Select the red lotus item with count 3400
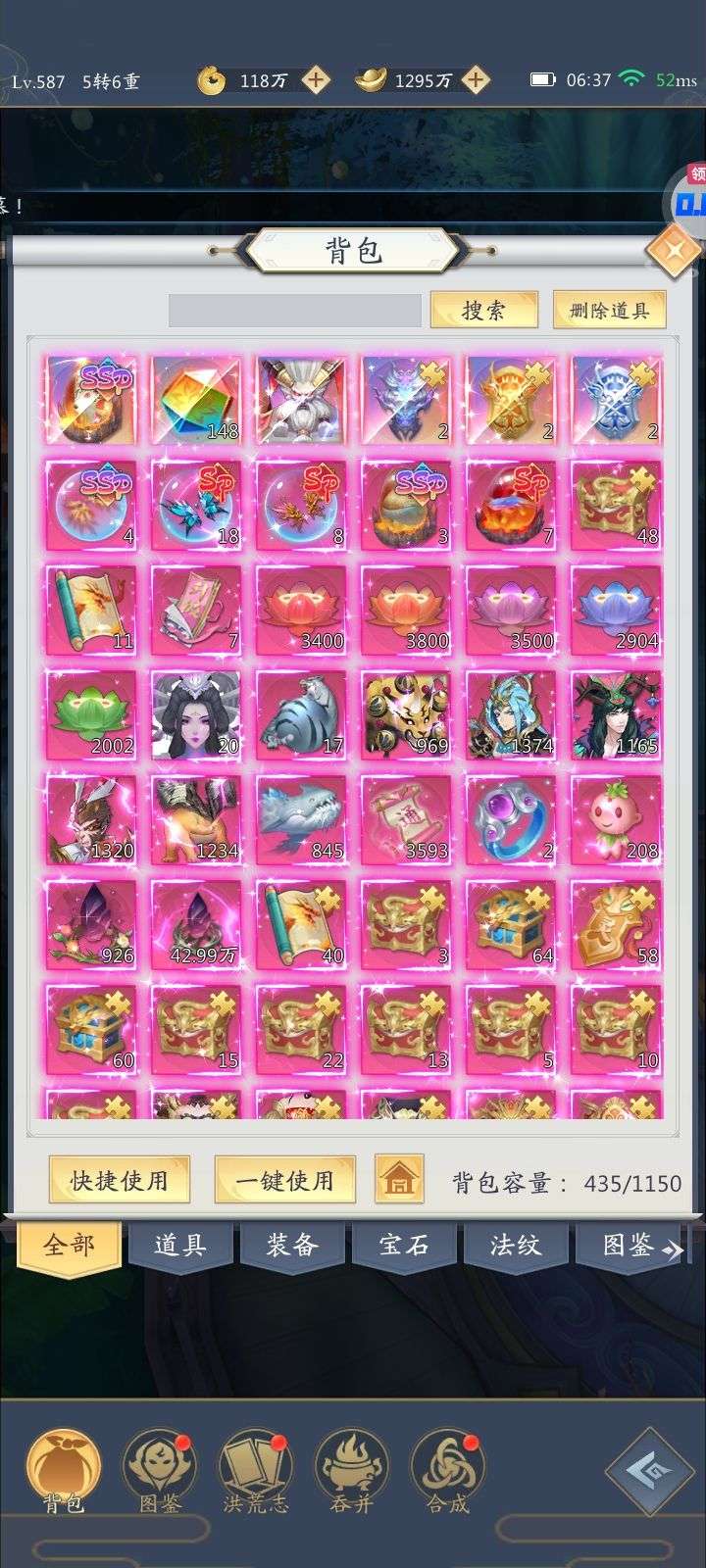 point(301,611)
